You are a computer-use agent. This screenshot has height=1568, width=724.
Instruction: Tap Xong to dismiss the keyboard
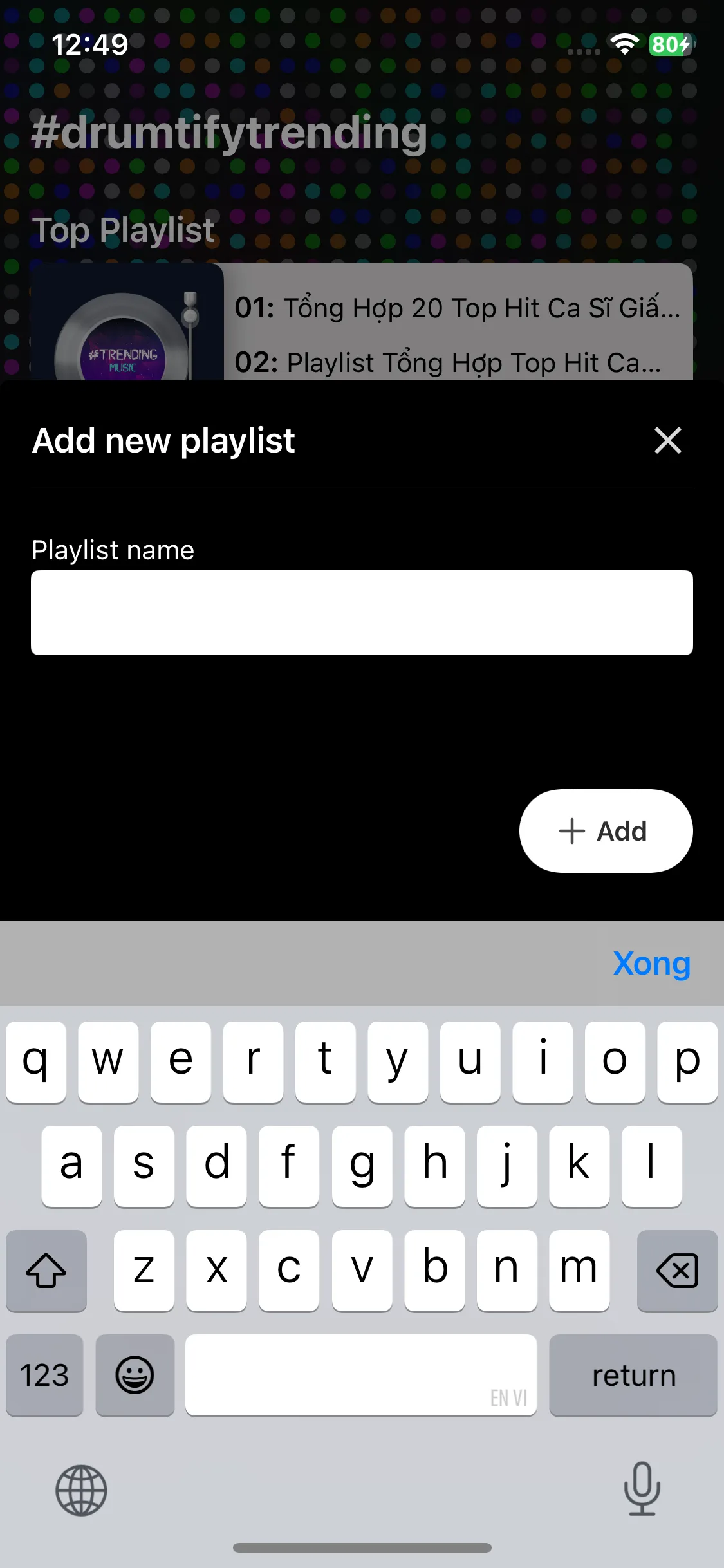(651, 964)
